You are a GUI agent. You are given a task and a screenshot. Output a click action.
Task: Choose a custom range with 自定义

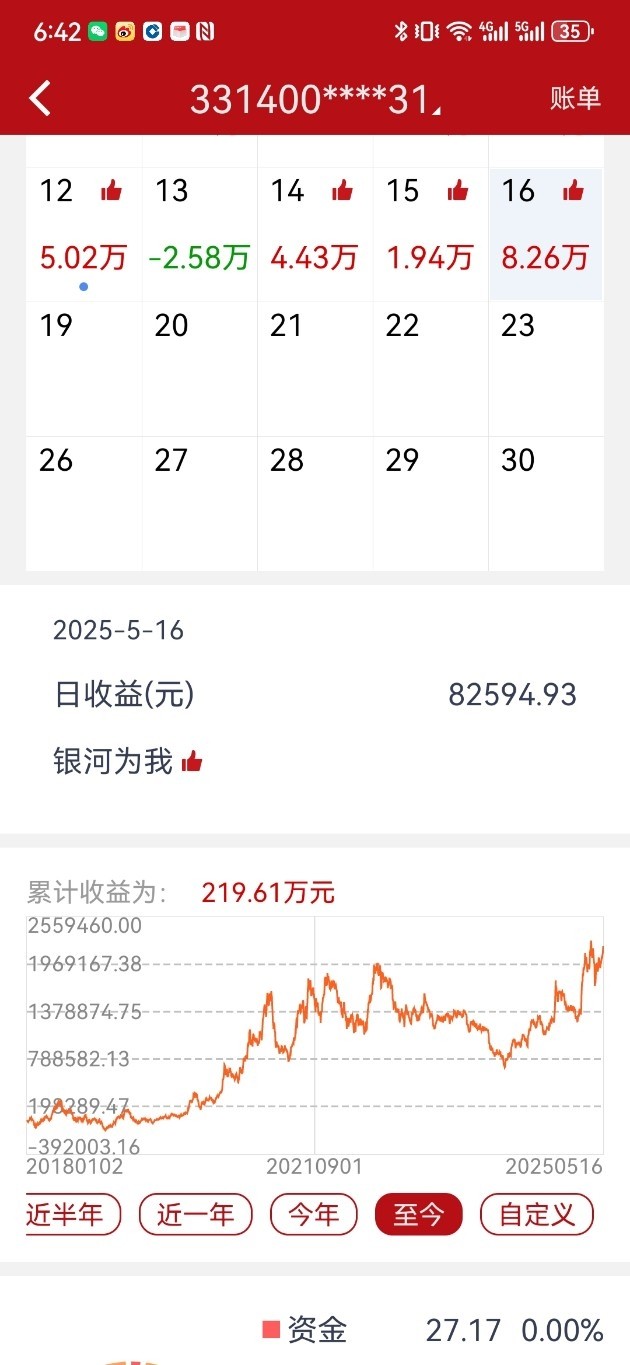[x=537, y=1215]
